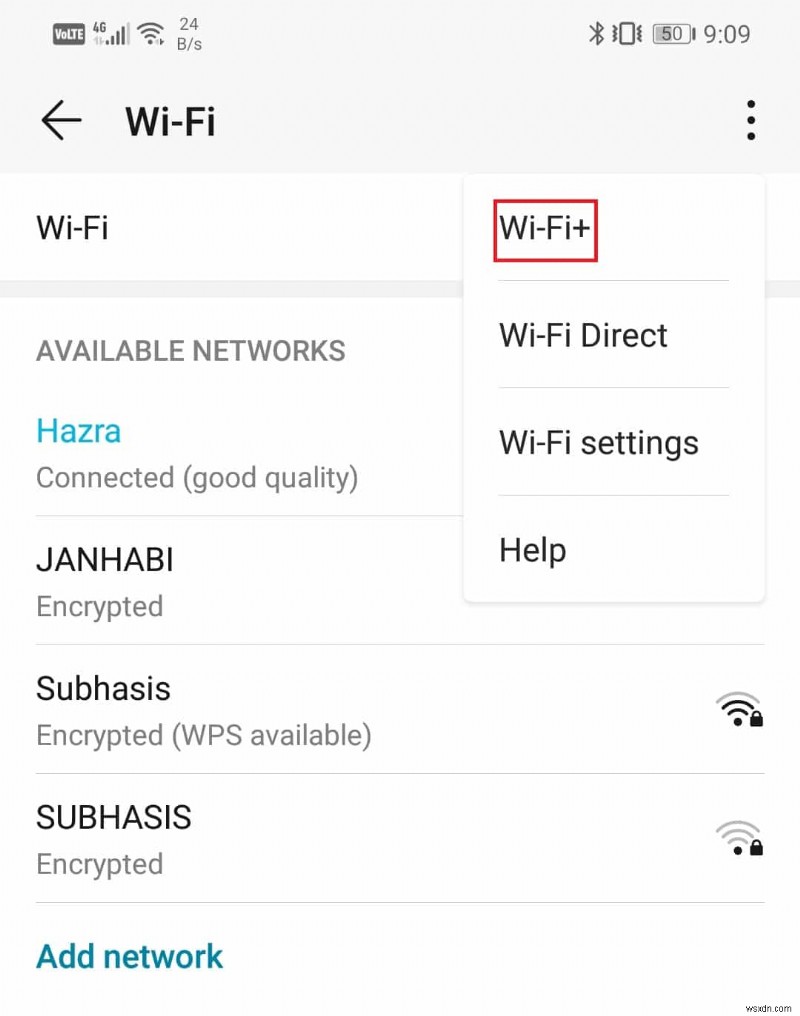This screenshot has width=800, height=1016.
Task: Tap the VoLTE indicator in status bar
Action: pos(68,33)
